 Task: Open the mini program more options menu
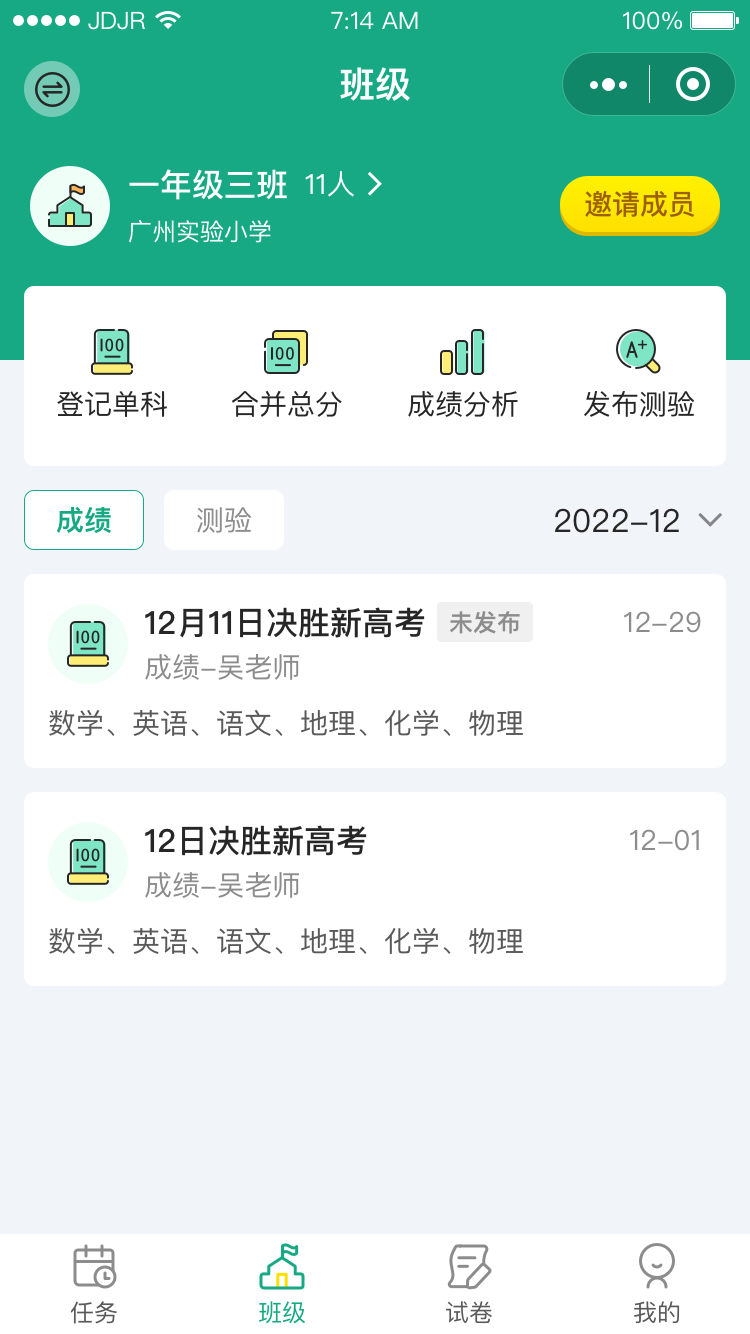tap(608, 85)
